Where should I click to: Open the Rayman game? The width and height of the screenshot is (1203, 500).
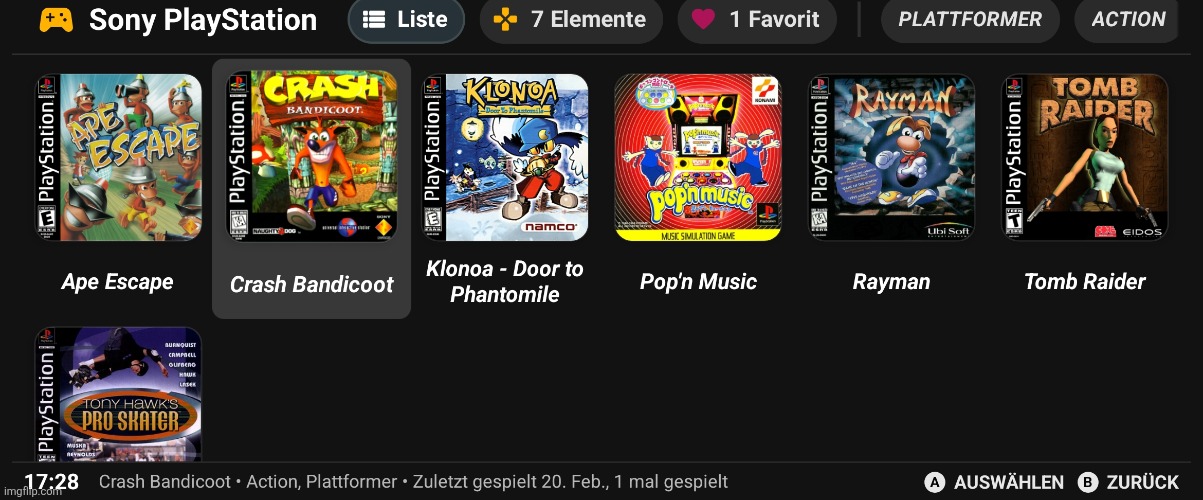[x=891, y=158]
